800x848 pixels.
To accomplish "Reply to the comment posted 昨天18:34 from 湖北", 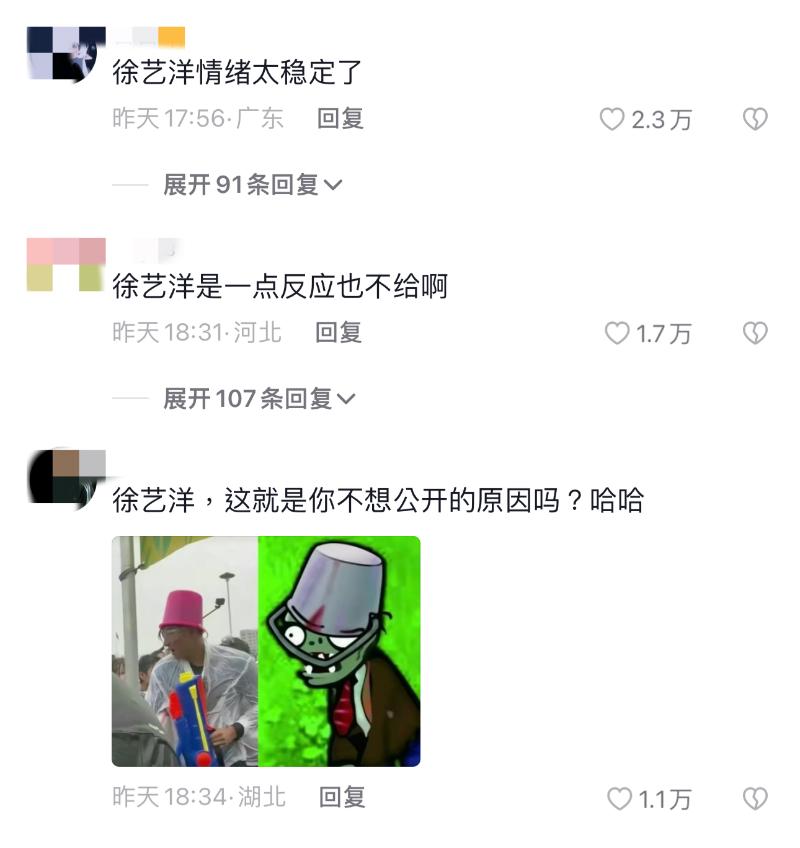I will (342, 797).
